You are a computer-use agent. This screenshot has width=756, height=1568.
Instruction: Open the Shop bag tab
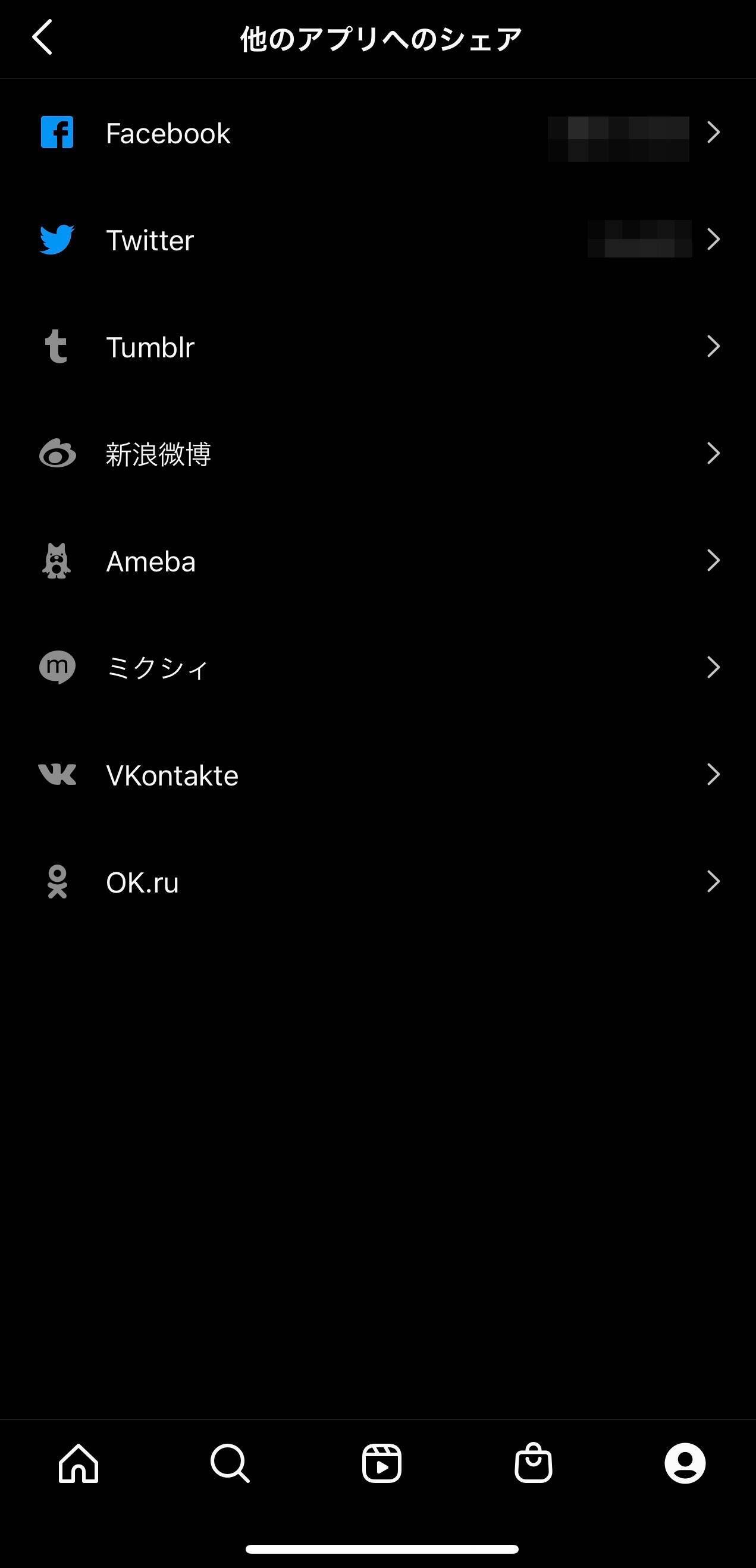533,1463
